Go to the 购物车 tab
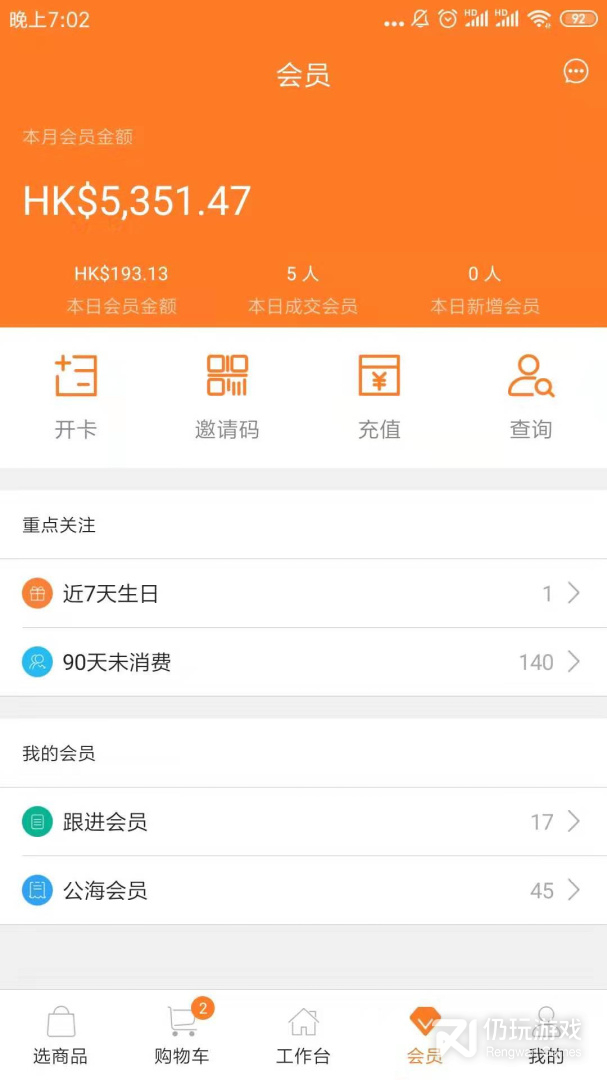 (x=182, y=1035)
